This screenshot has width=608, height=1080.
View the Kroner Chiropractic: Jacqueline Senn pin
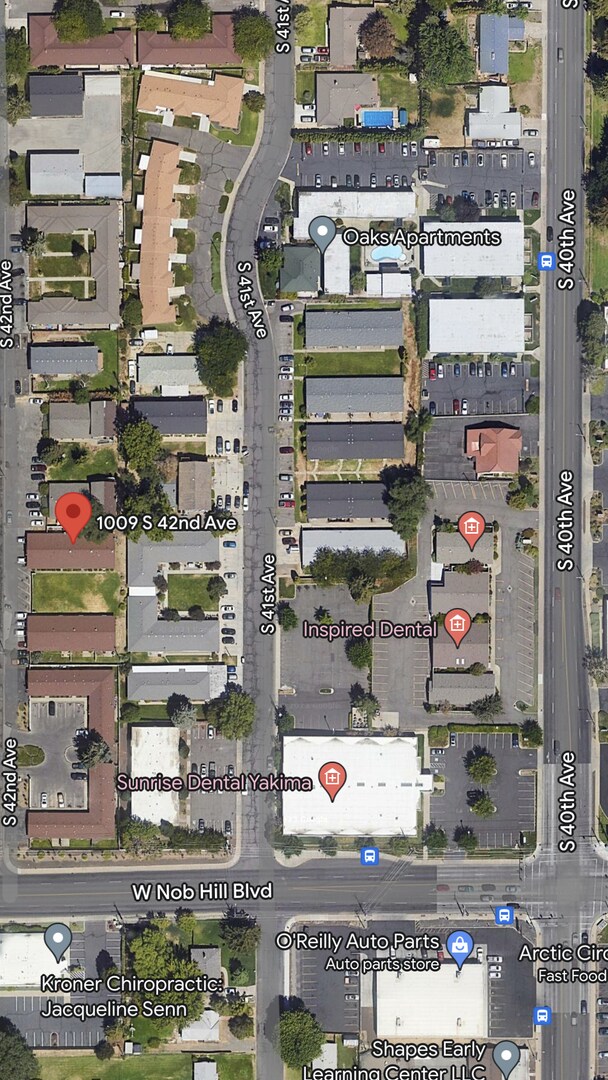[58, 940]
